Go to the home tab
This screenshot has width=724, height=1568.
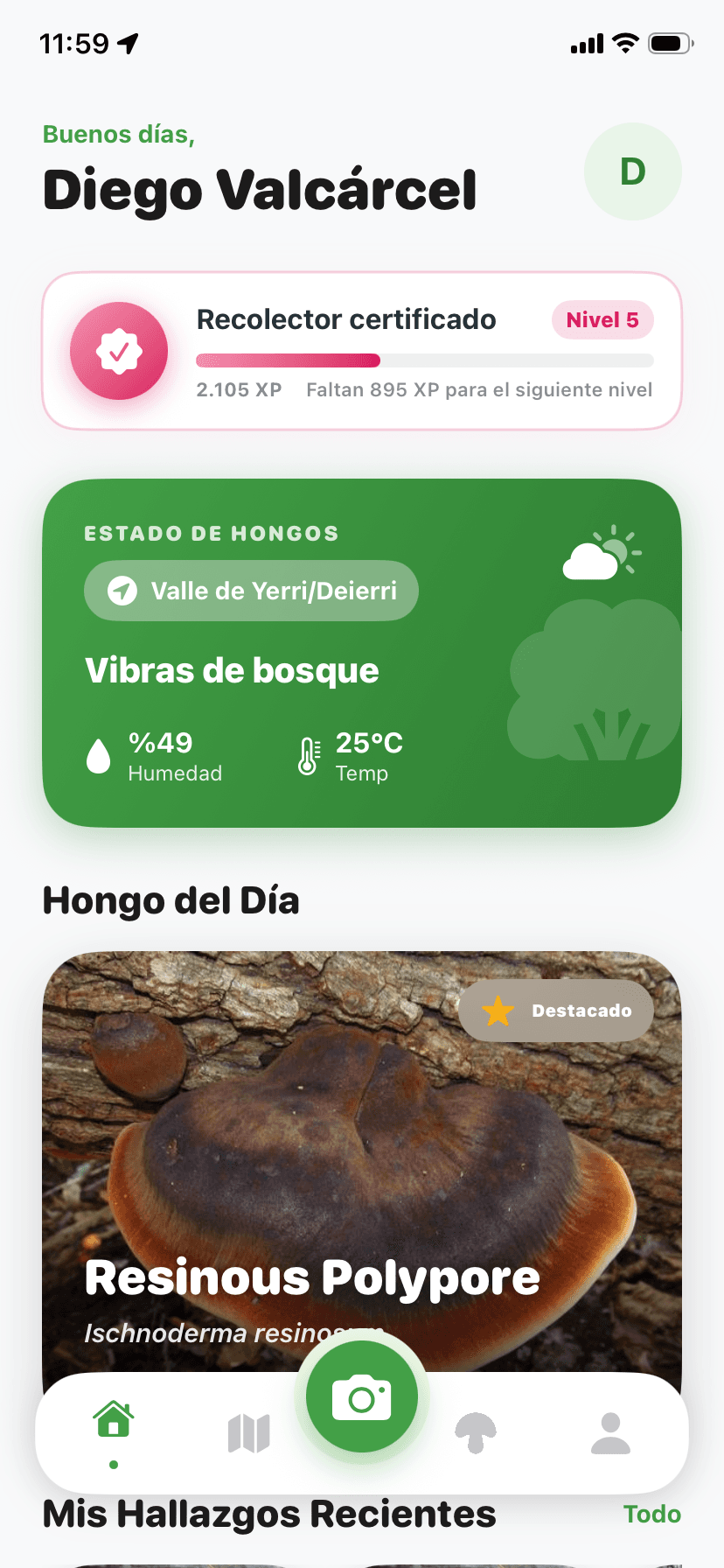tap(114, 1419)
